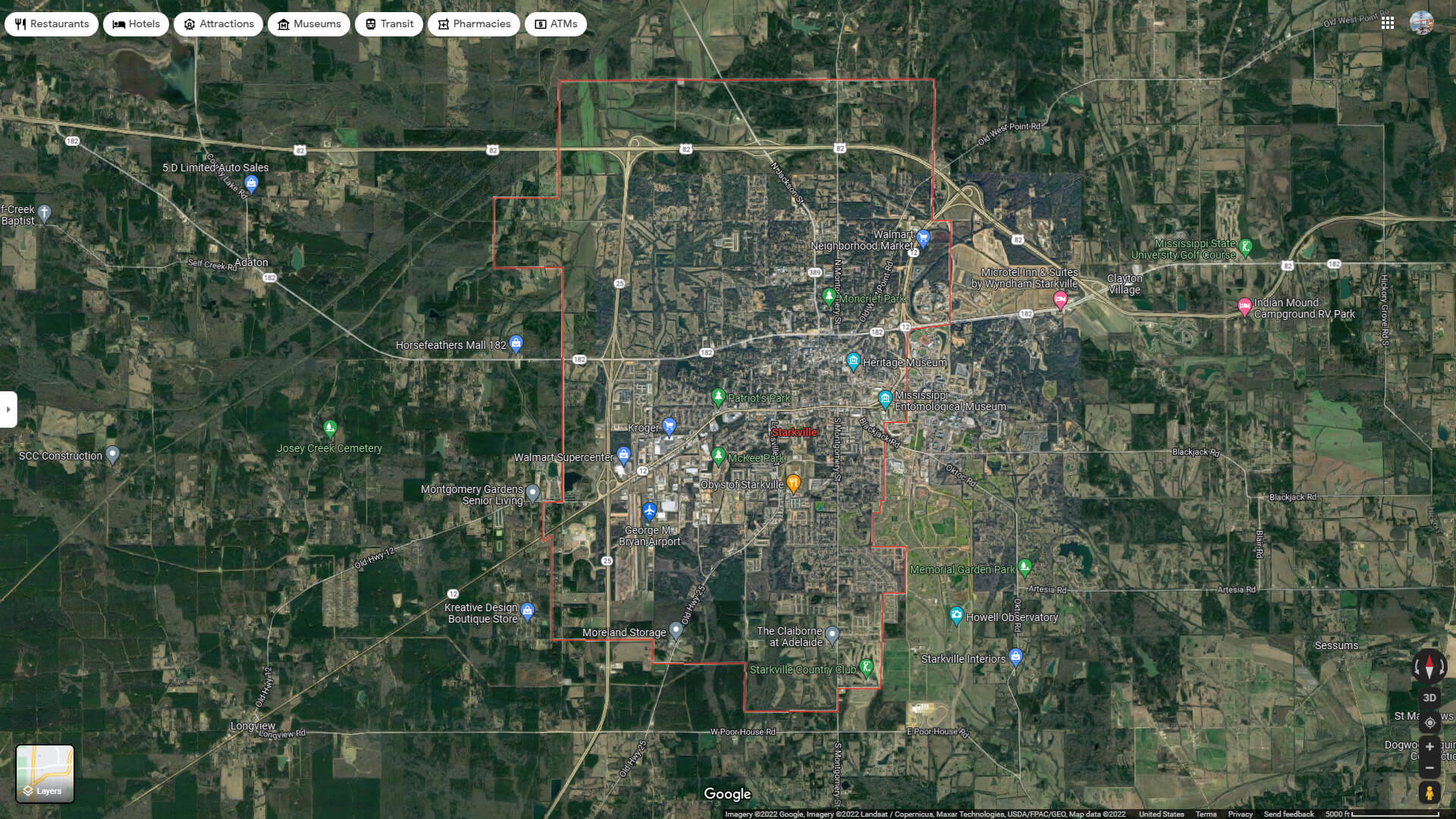This screenshot has width=1456, height=819.
Task: Filter map by Restaurants chip
Action: 52,24
